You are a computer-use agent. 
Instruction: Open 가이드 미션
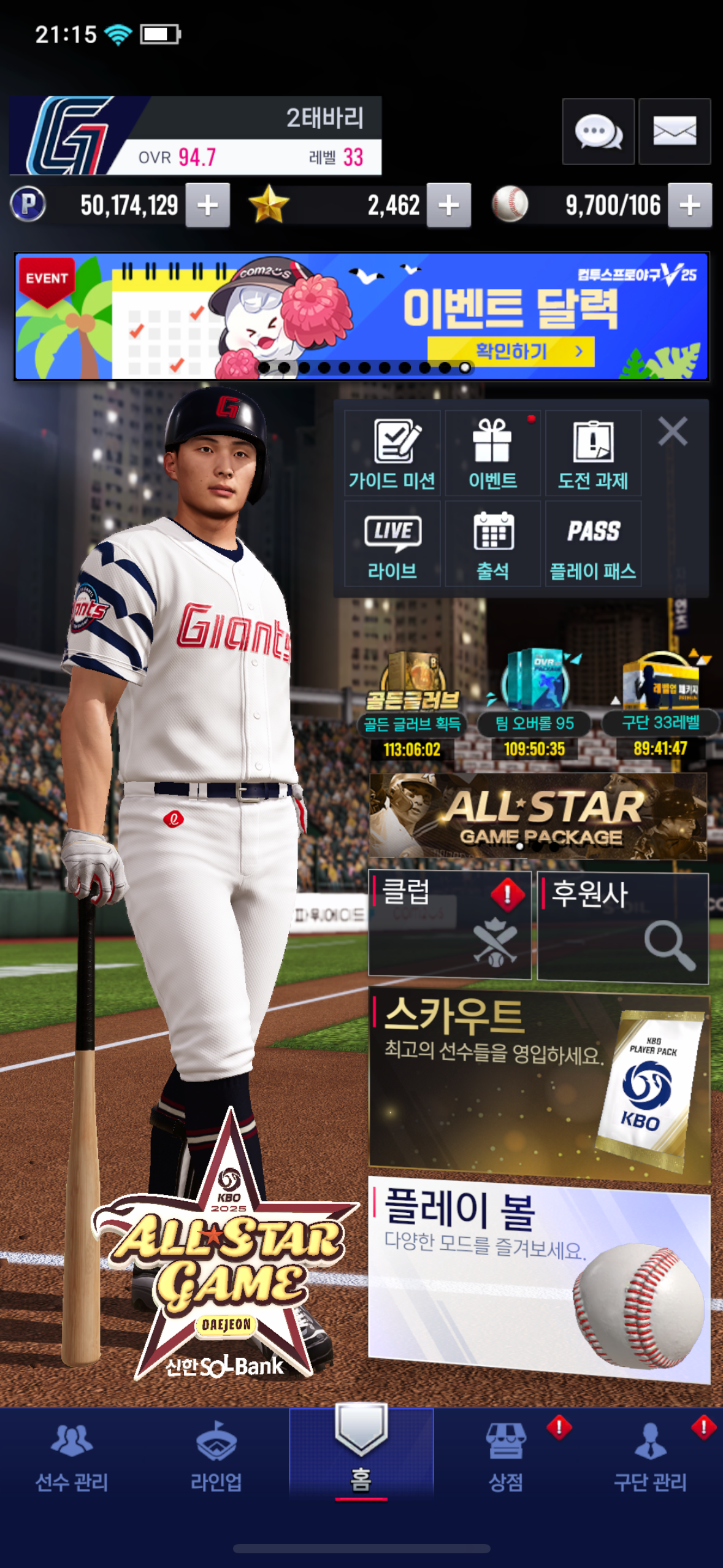point(392,454)
